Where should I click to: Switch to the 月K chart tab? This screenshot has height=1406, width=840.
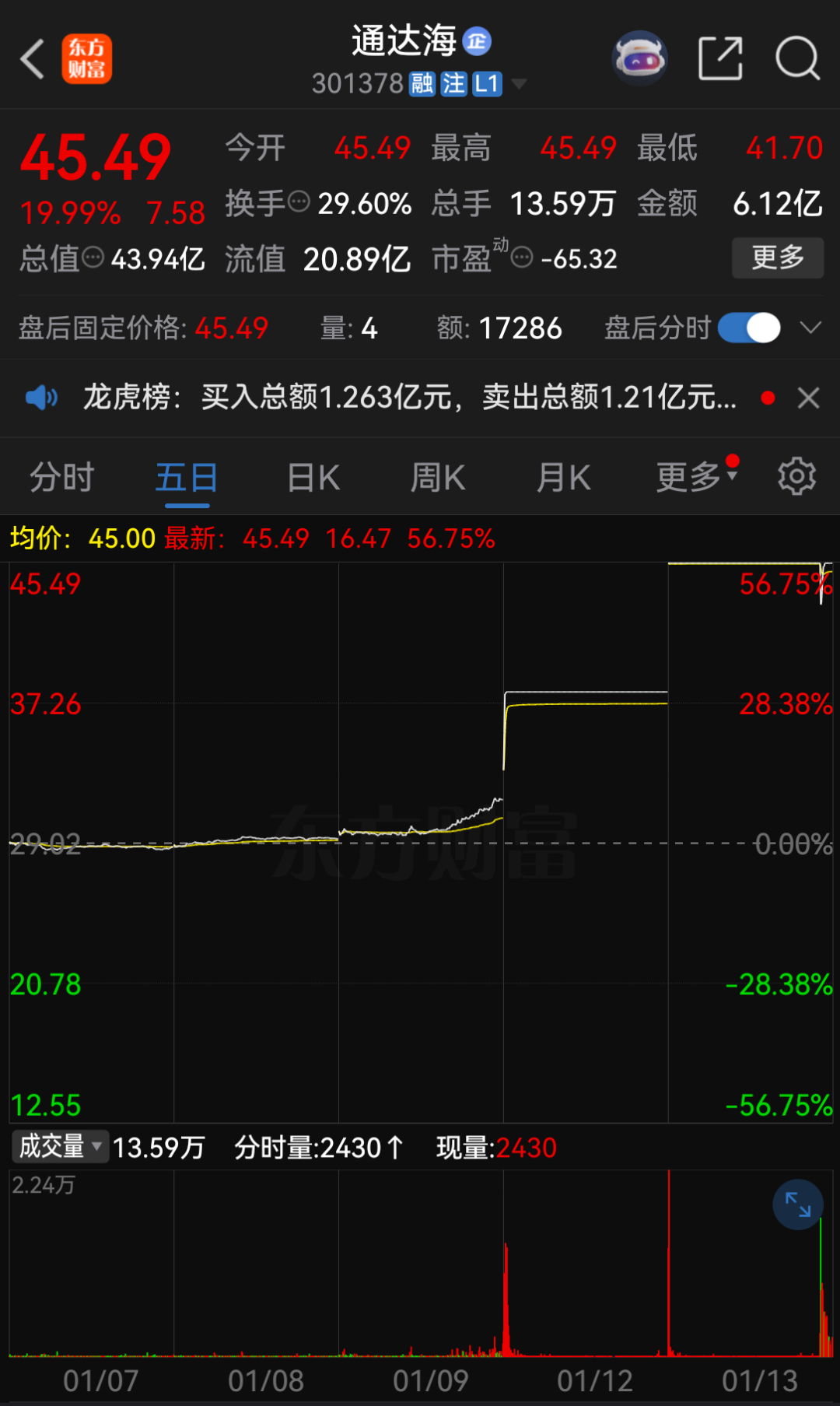(x=564, y=477)
